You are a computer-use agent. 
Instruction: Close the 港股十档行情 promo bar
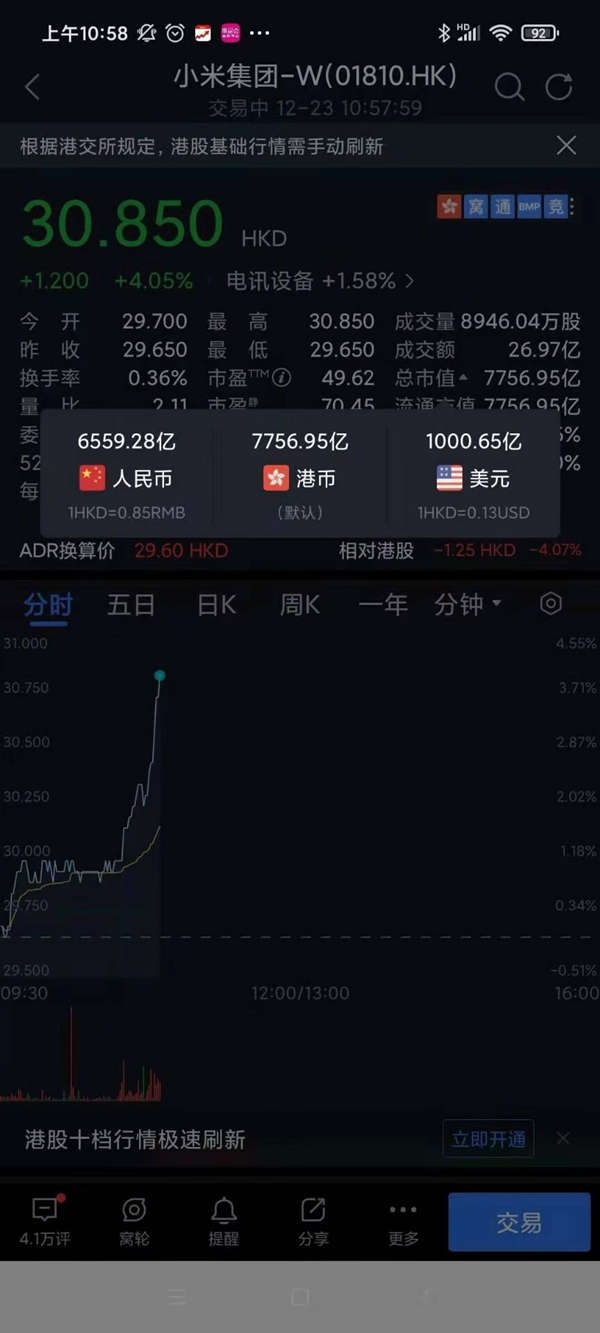click(x=563, y=1138)
